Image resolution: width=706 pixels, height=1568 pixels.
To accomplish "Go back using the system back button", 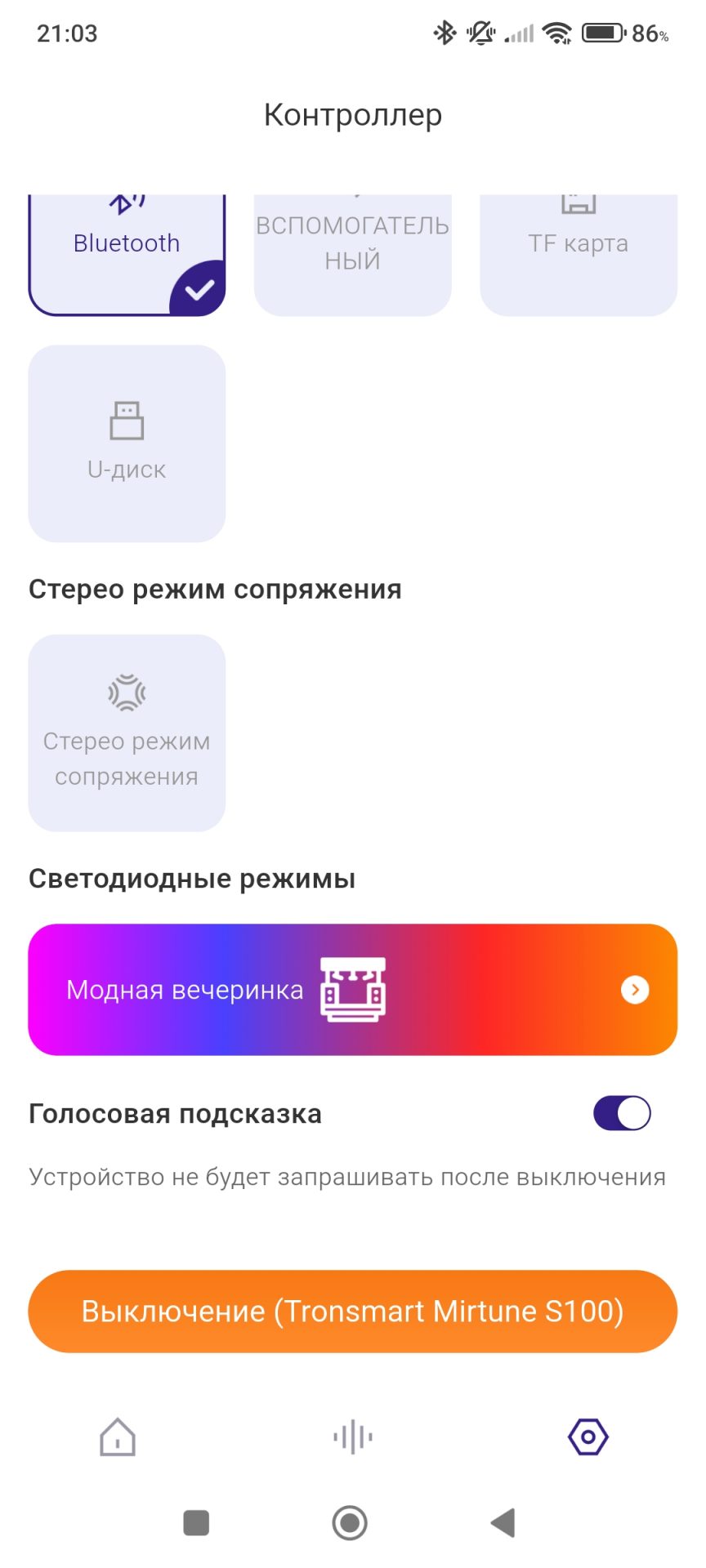I will point(503,1522).
